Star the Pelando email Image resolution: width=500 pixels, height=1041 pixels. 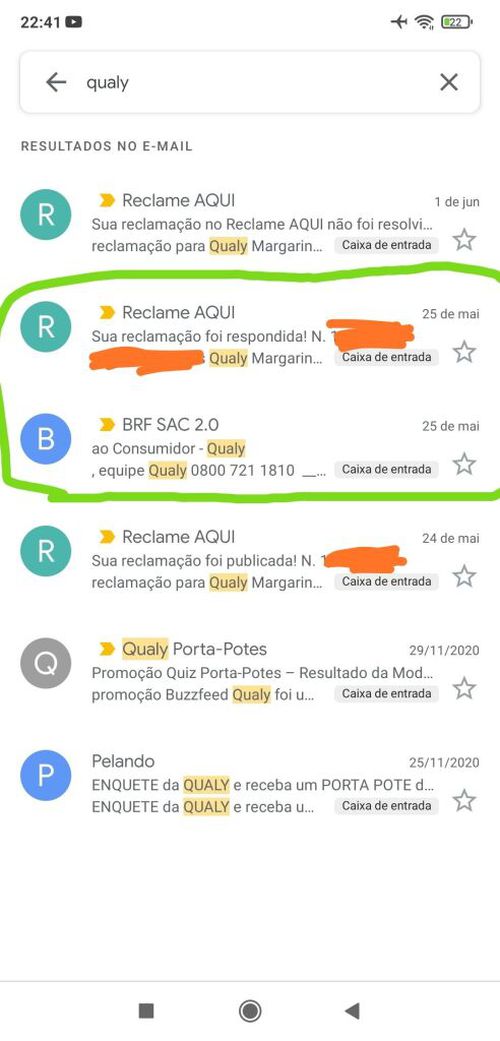tap(464, 800)
